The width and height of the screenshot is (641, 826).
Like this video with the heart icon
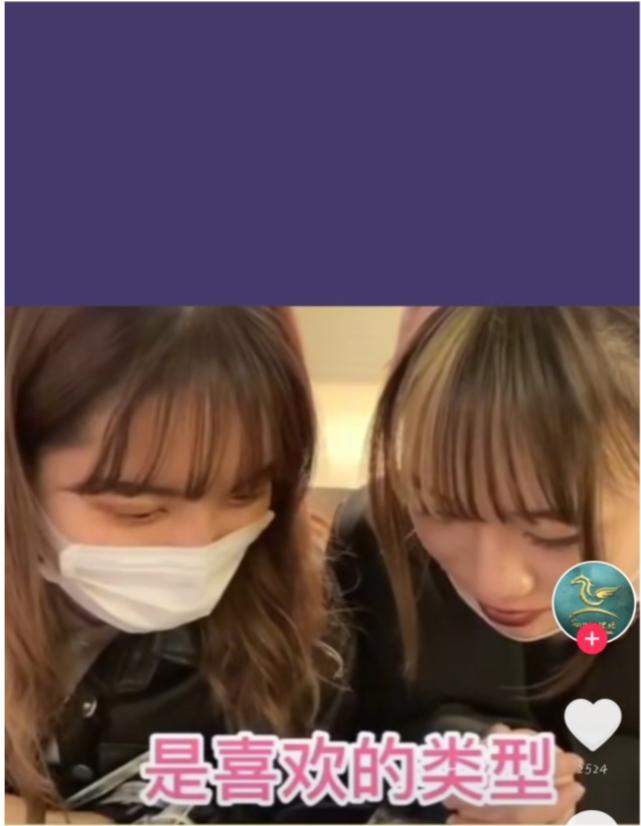click(592, 723)
